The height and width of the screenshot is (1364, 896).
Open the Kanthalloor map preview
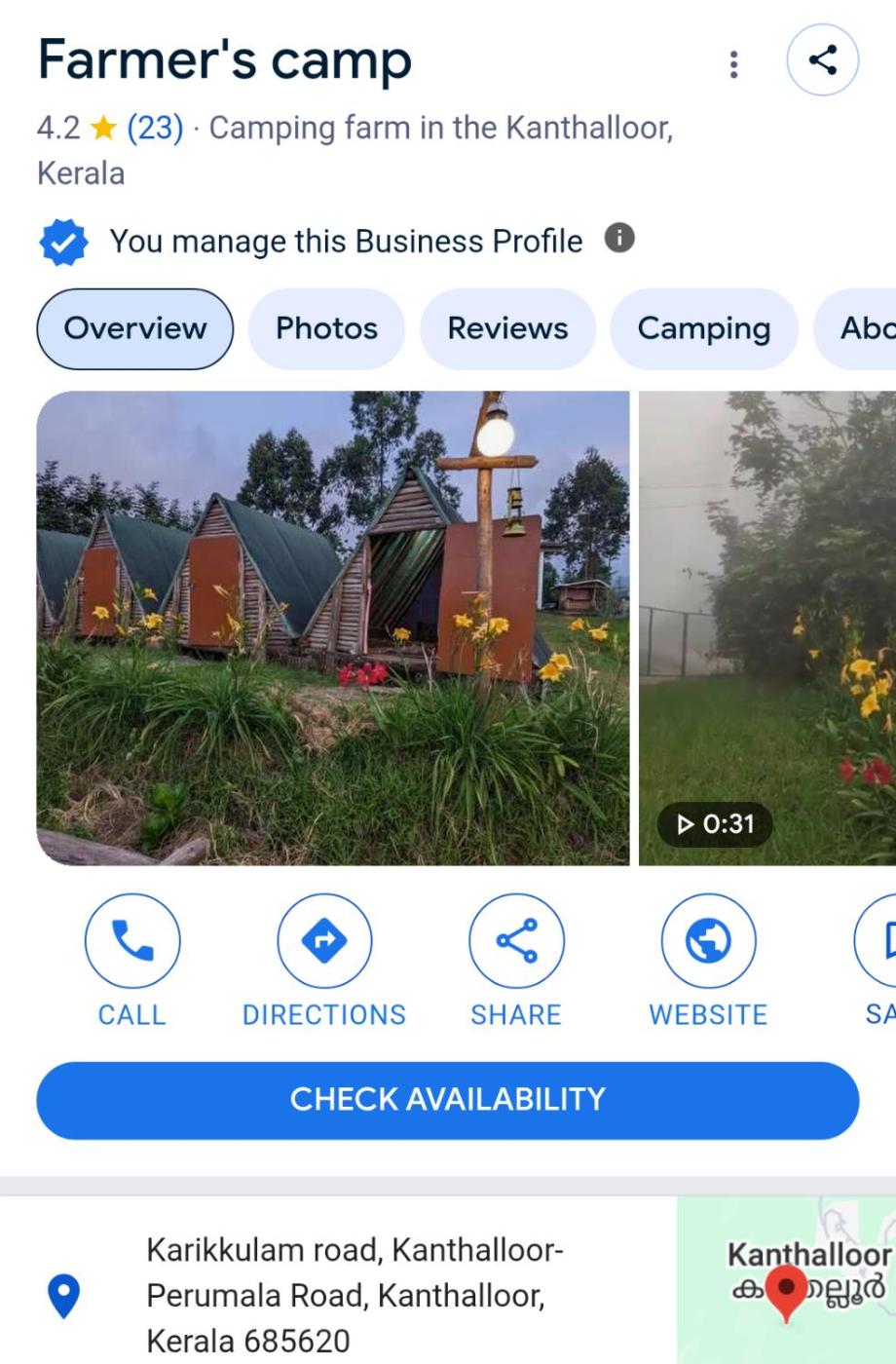coord(787,1281)
